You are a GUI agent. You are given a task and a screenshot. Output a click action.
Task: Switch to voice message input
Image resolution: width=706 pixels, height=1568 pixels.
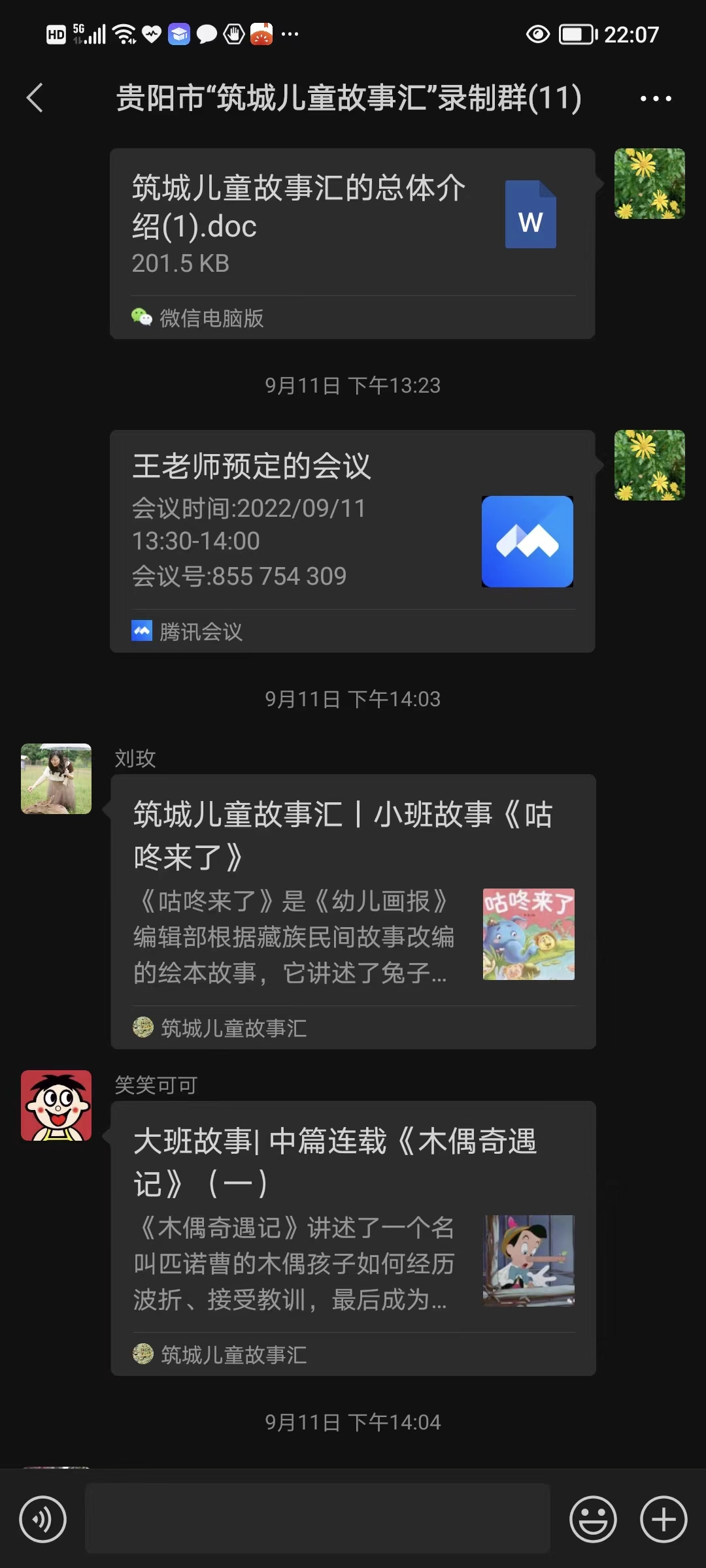pos(43,1519)
